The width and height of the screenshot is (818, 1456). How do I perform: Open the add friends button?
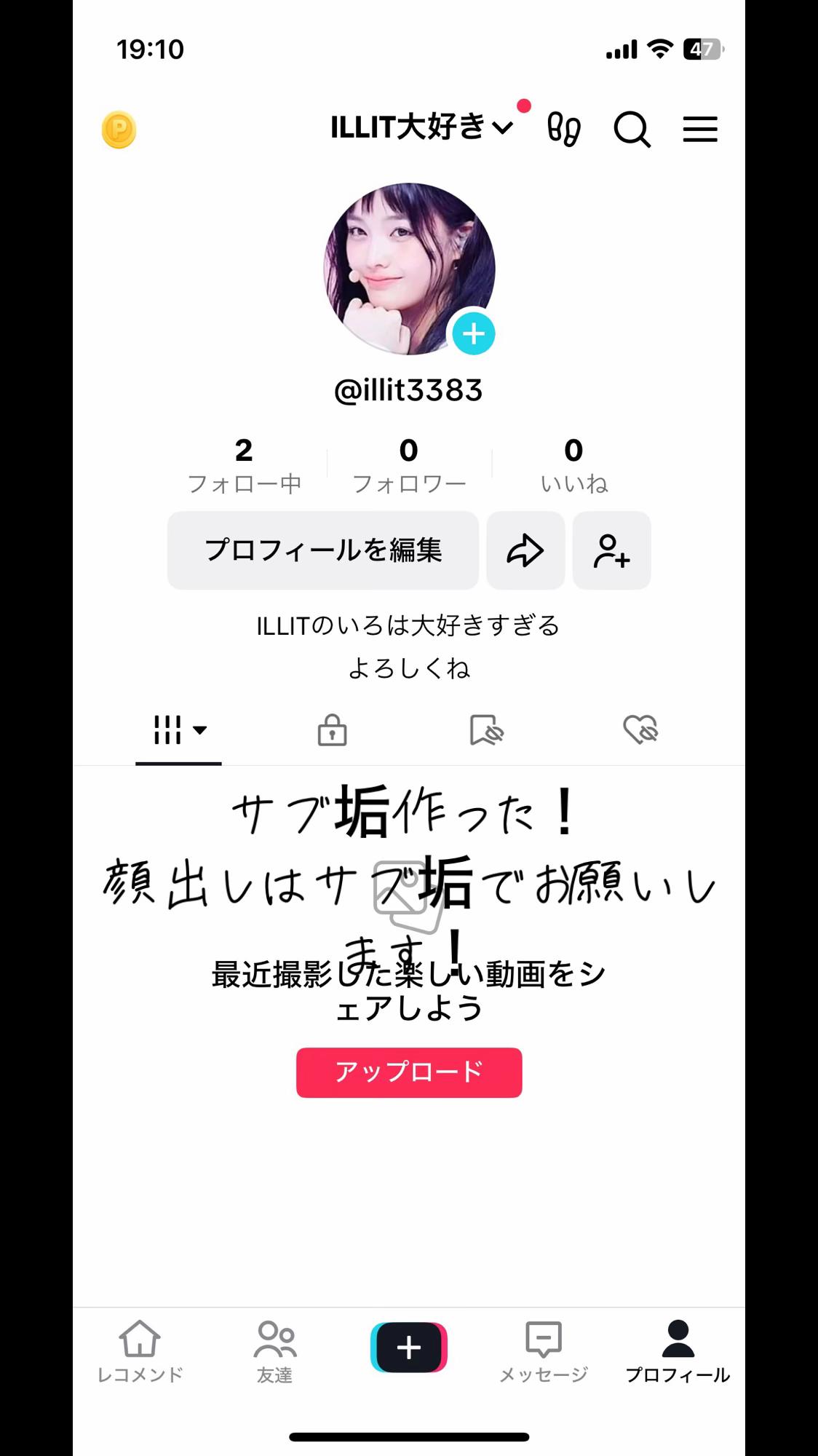point(612,550)
